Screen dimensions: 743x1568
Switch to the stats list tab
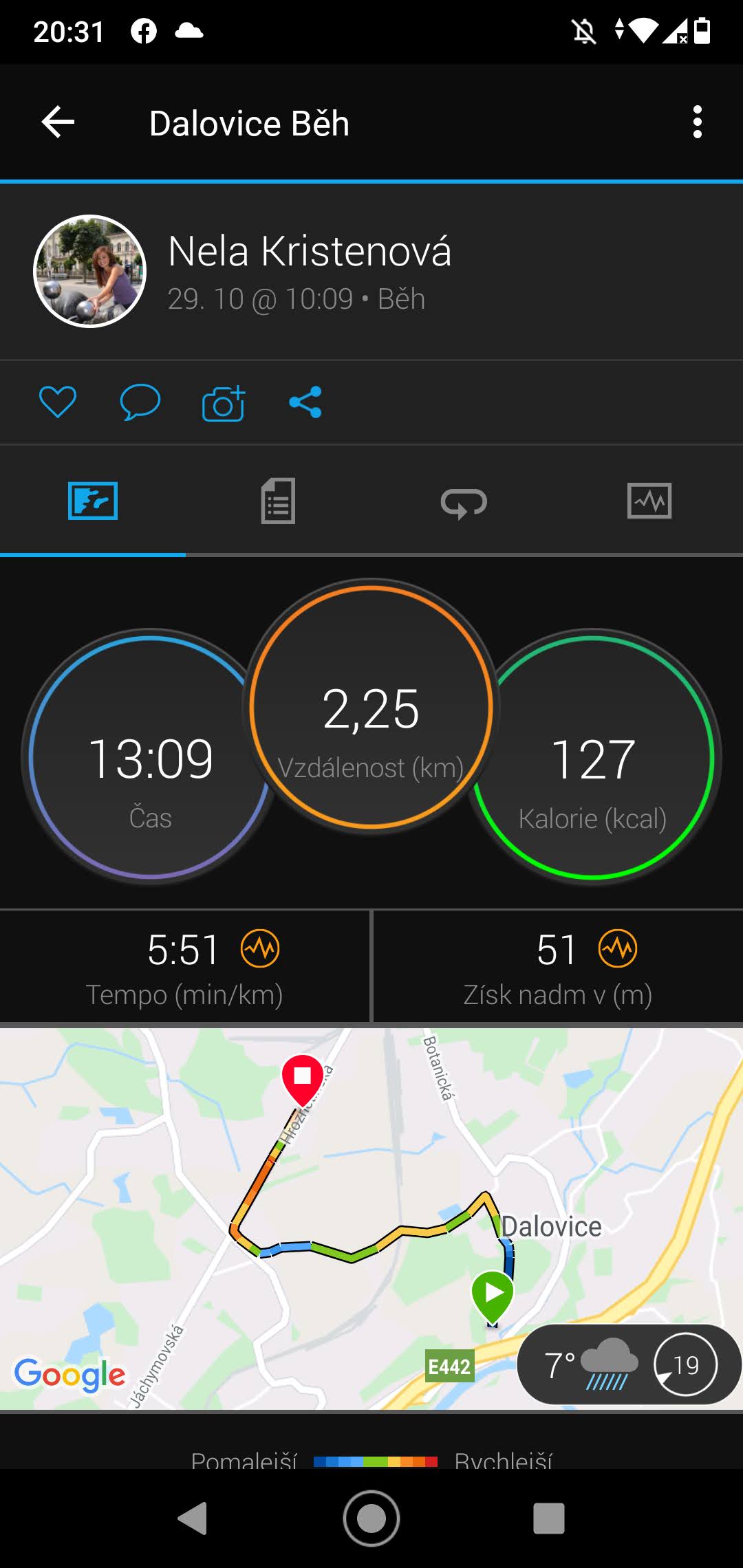click(278, 501)
